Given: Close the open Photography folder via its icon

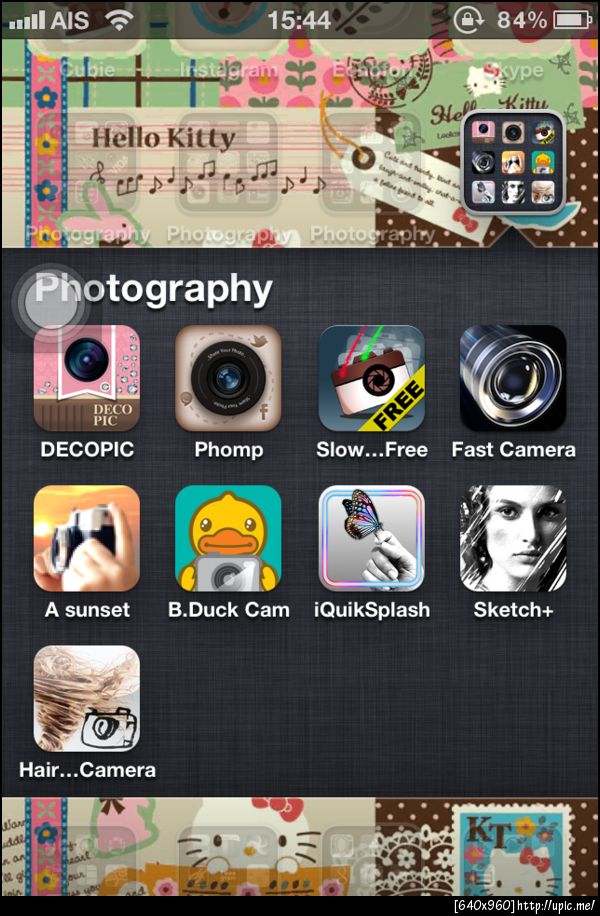Looking at the screenshot, I should pyautogui.click(x=513, y=160).
